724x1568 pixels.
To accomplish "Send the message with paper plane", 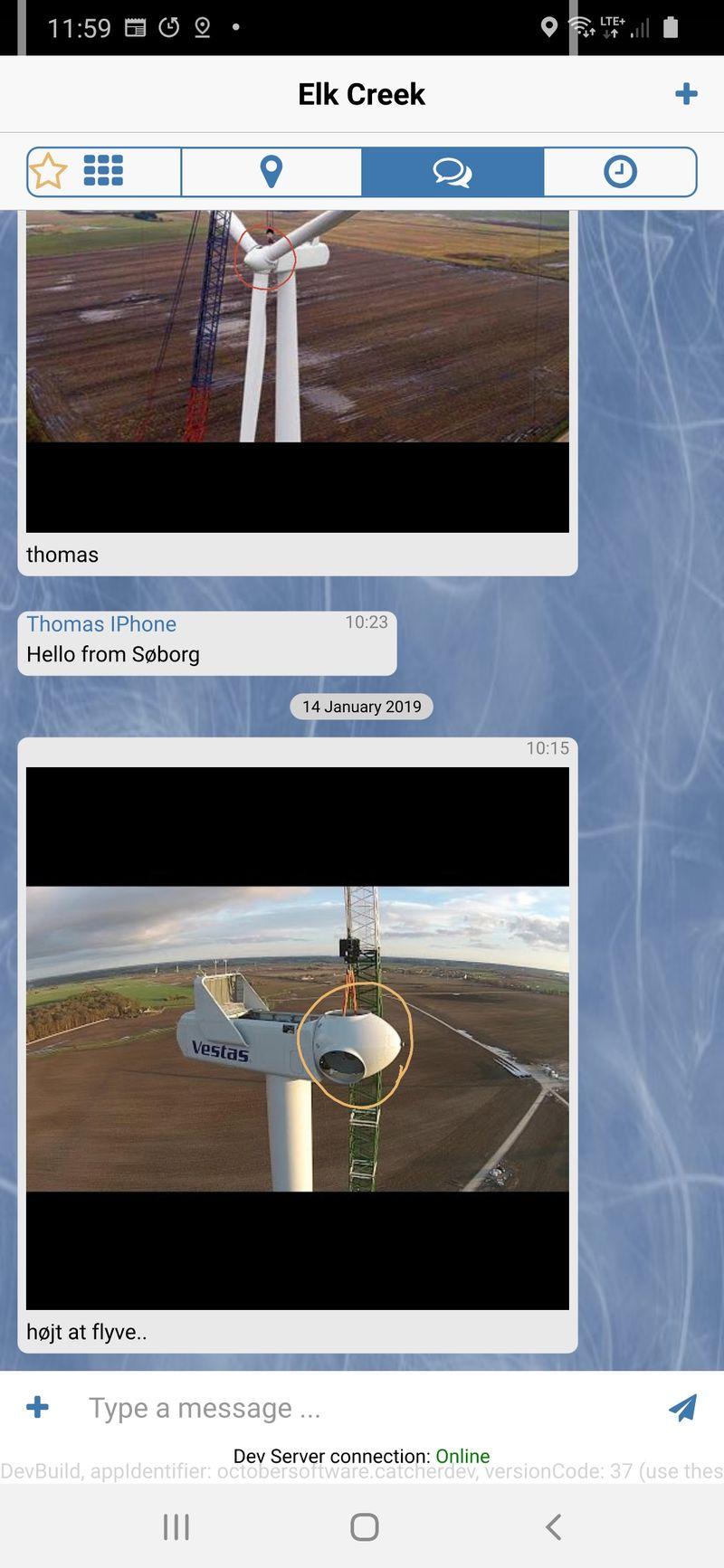I will coord(682,1407).
